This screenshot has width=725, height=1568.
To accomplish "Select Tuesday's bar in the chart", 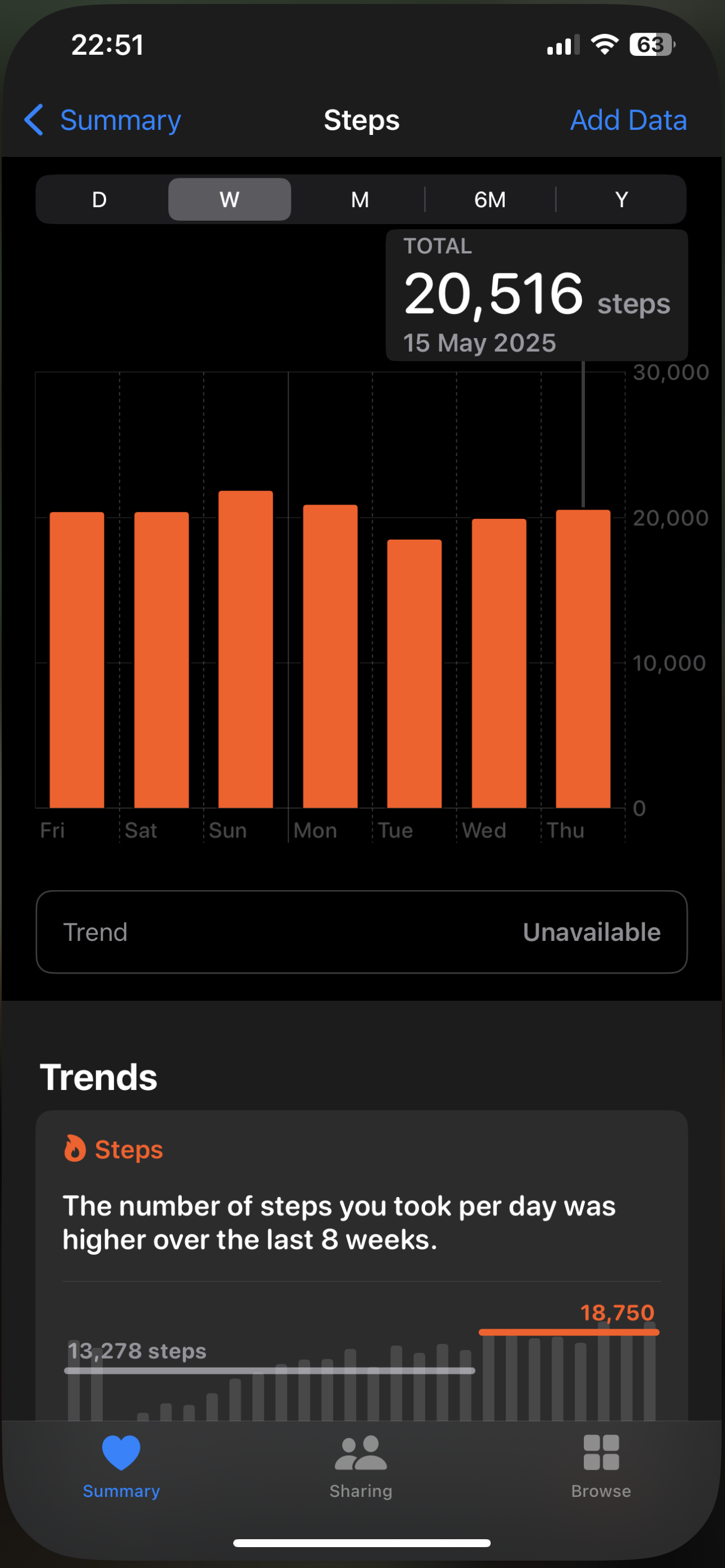I will pos(414,673).
